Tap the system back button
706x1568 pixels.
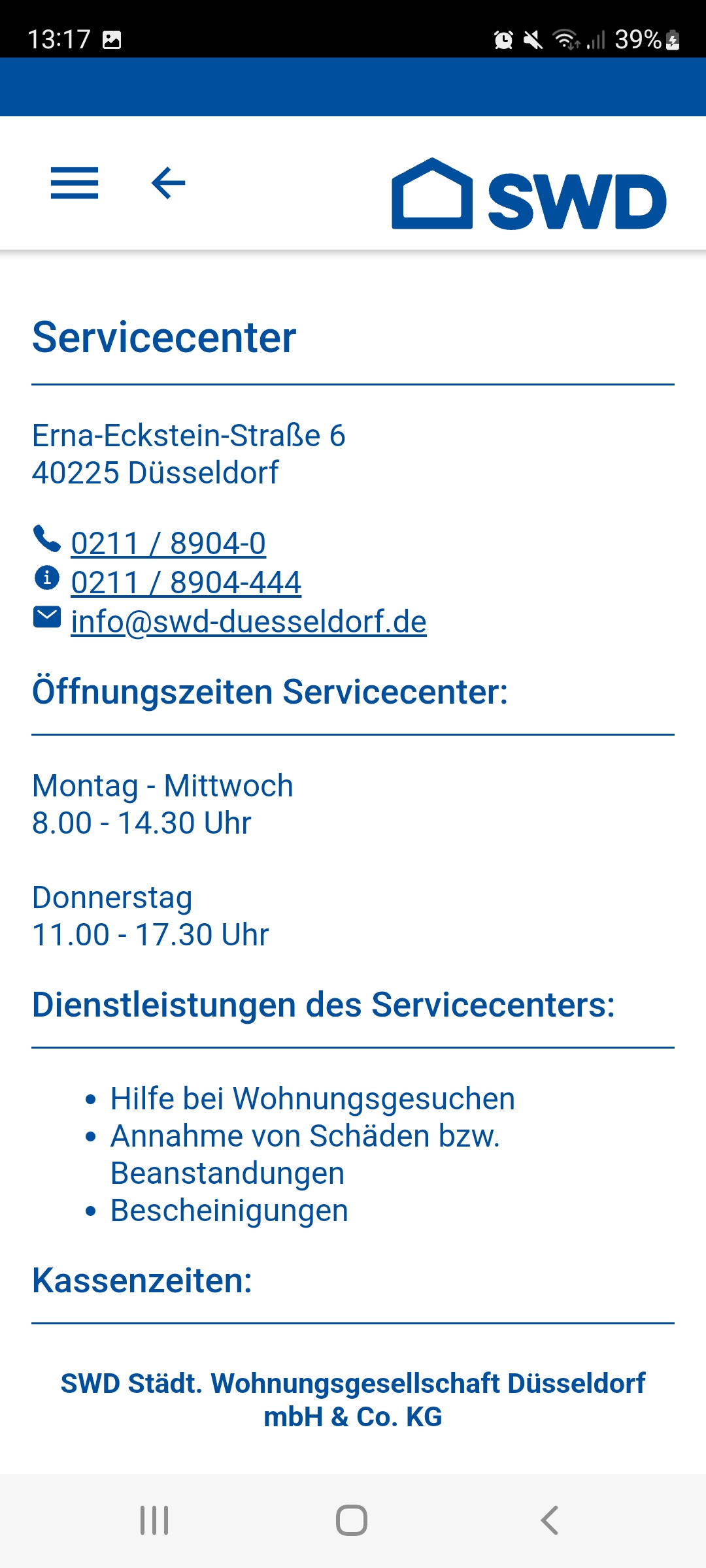click(549, 1520)
